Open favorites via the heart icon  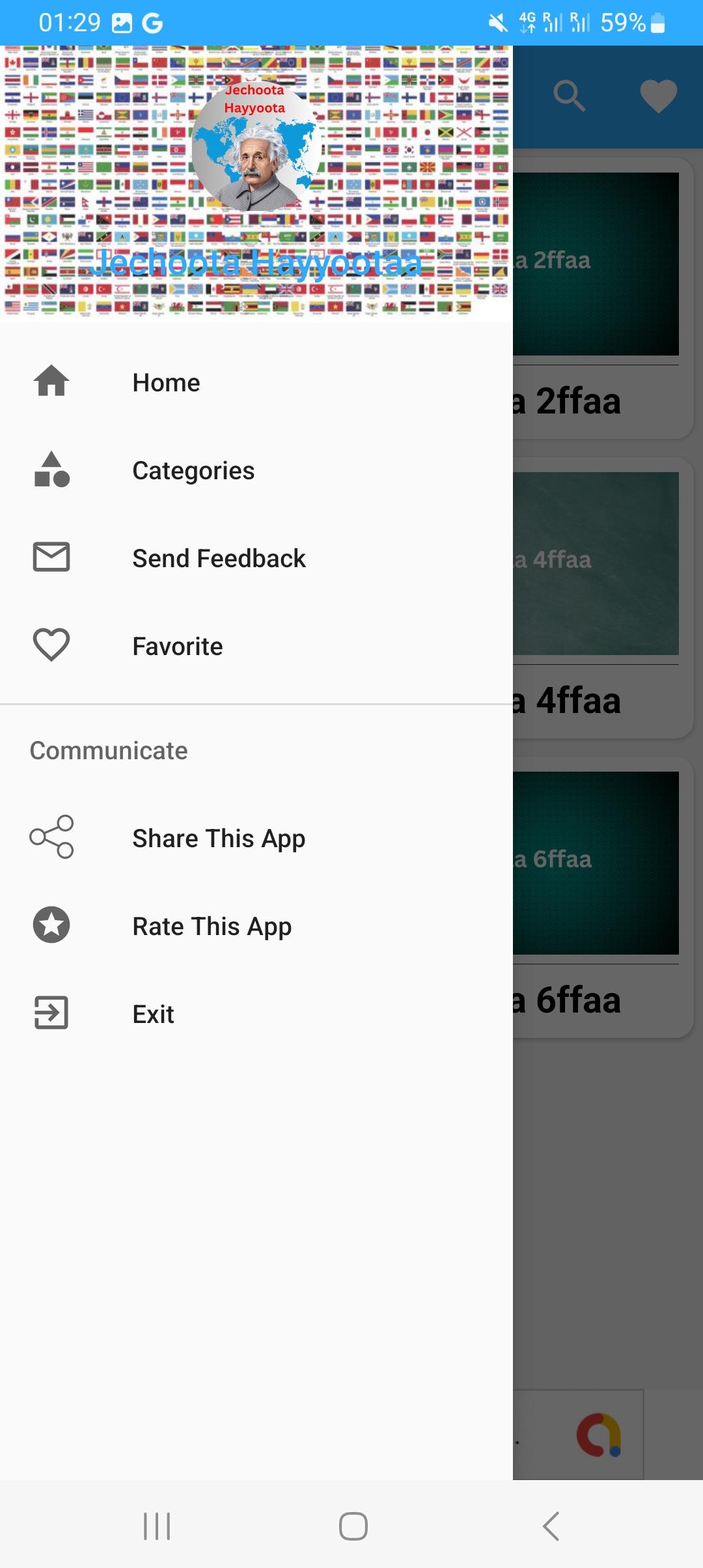click(x=658, y=96)
